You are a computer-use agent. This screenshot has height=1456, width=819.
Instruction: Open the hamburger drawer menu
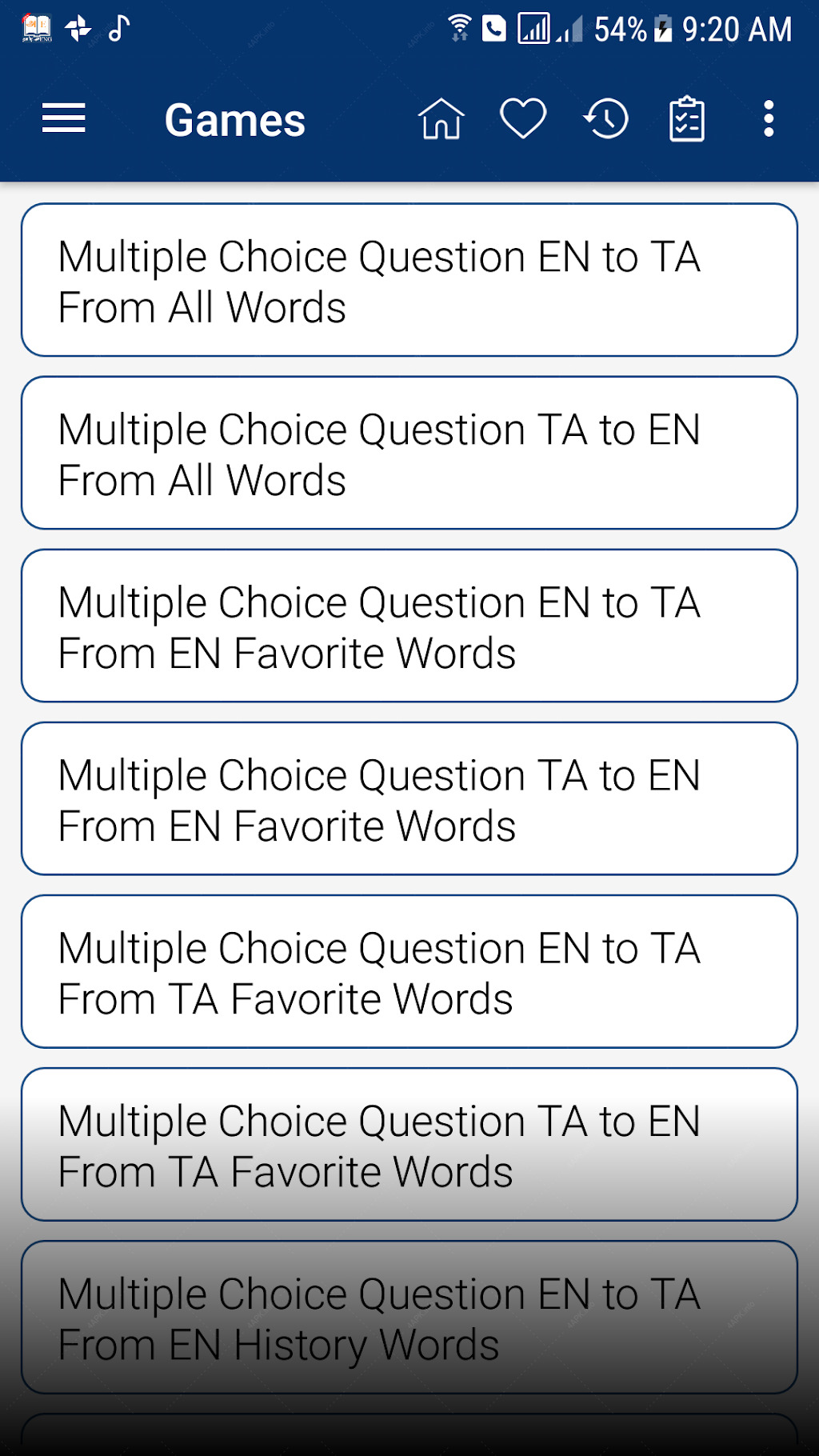point(64,119)
